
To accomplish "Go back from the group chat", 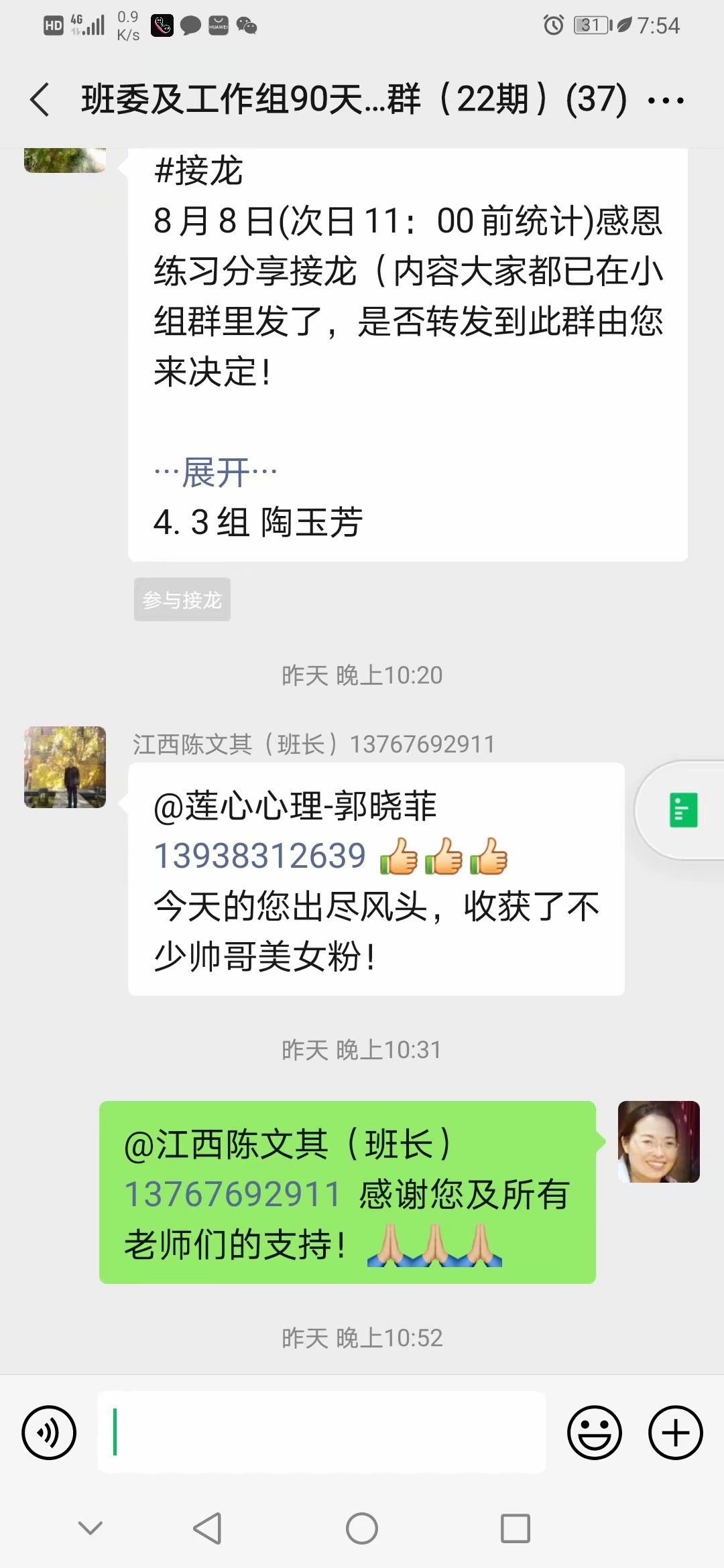I will (40, 100).
